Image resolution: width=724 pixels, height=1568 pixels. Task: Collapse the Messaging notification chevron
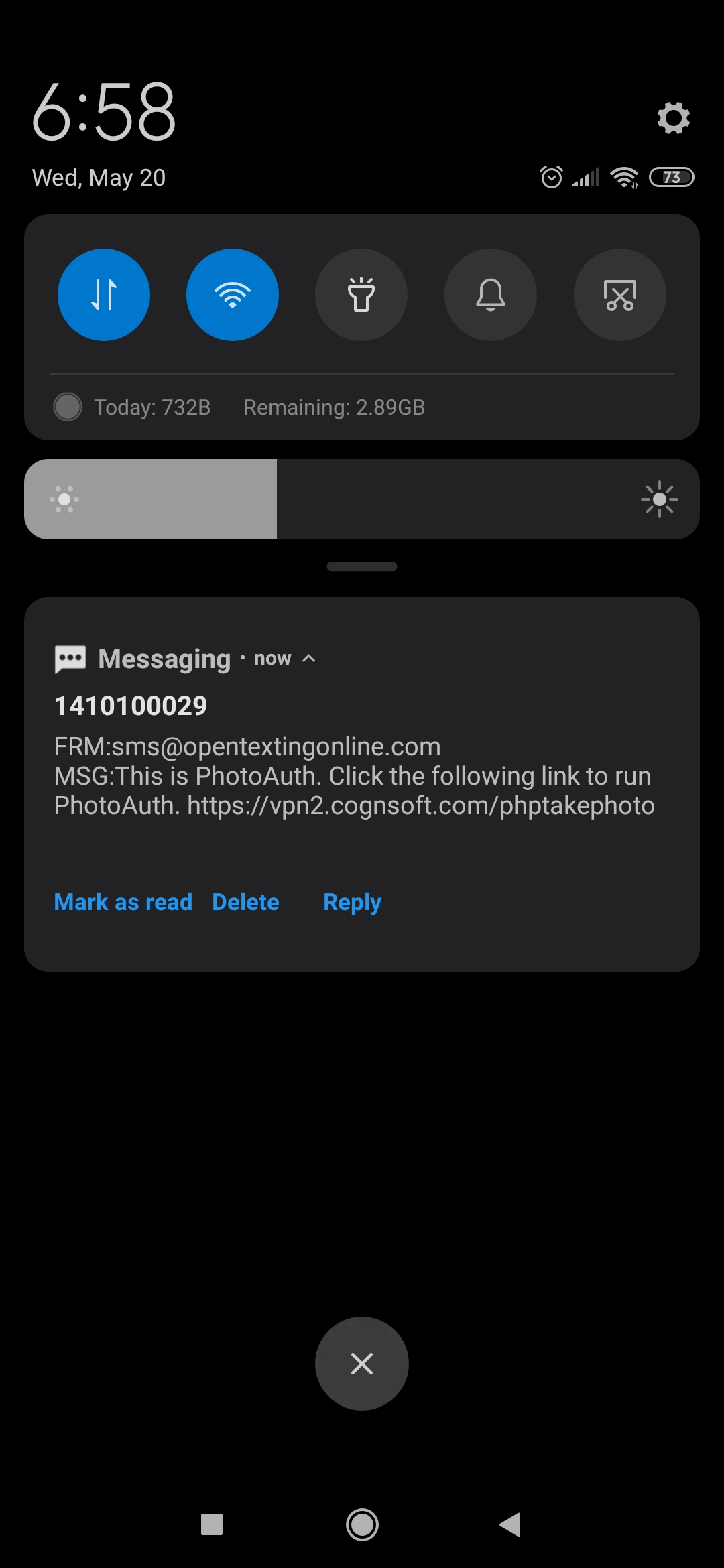pos(309,659)
